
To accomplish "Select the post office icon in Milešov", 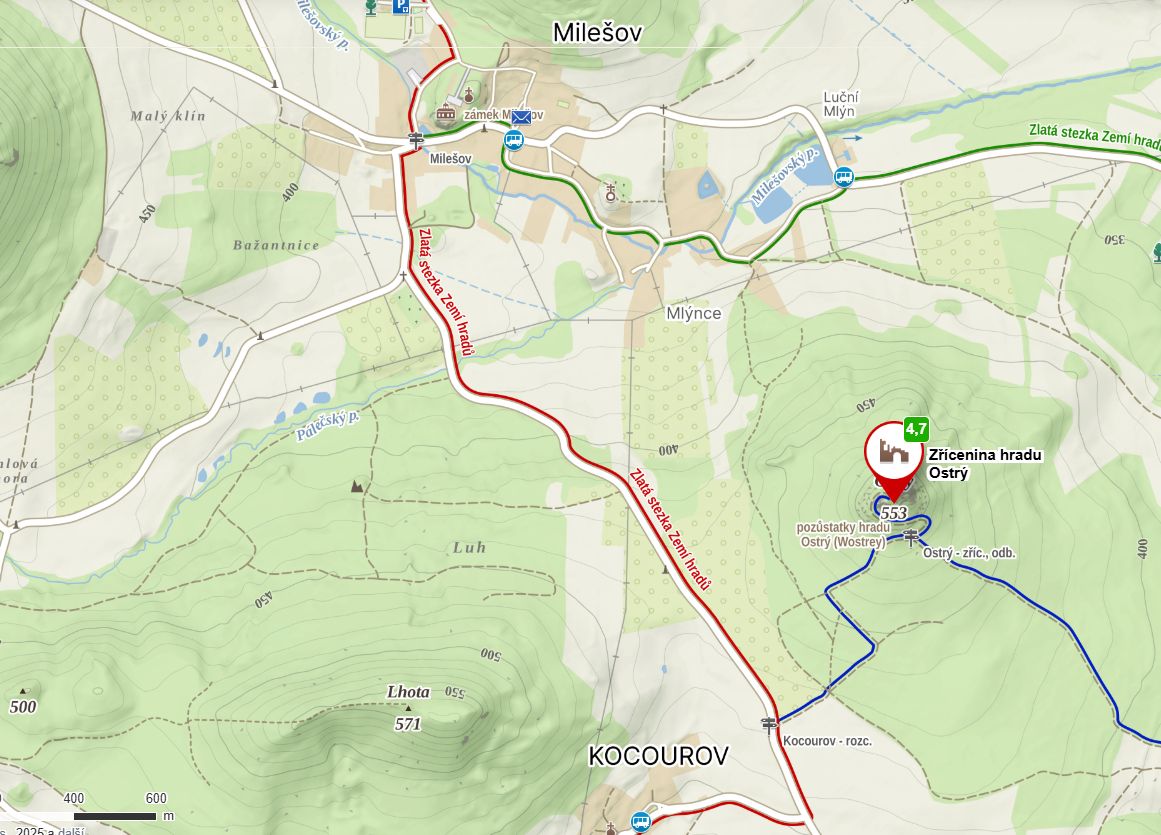I will coord(520,118).
